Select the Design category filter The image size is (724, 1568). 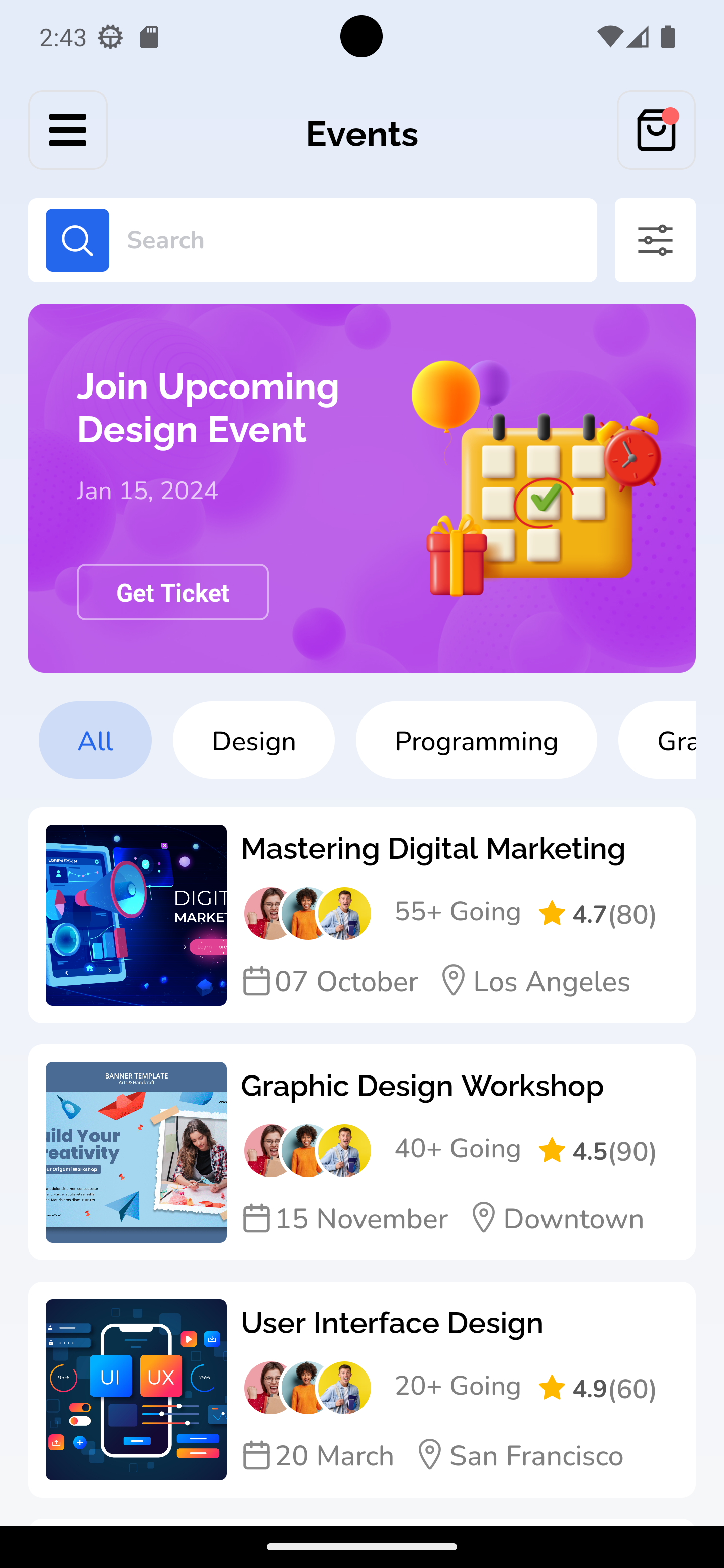pos(253,740)
